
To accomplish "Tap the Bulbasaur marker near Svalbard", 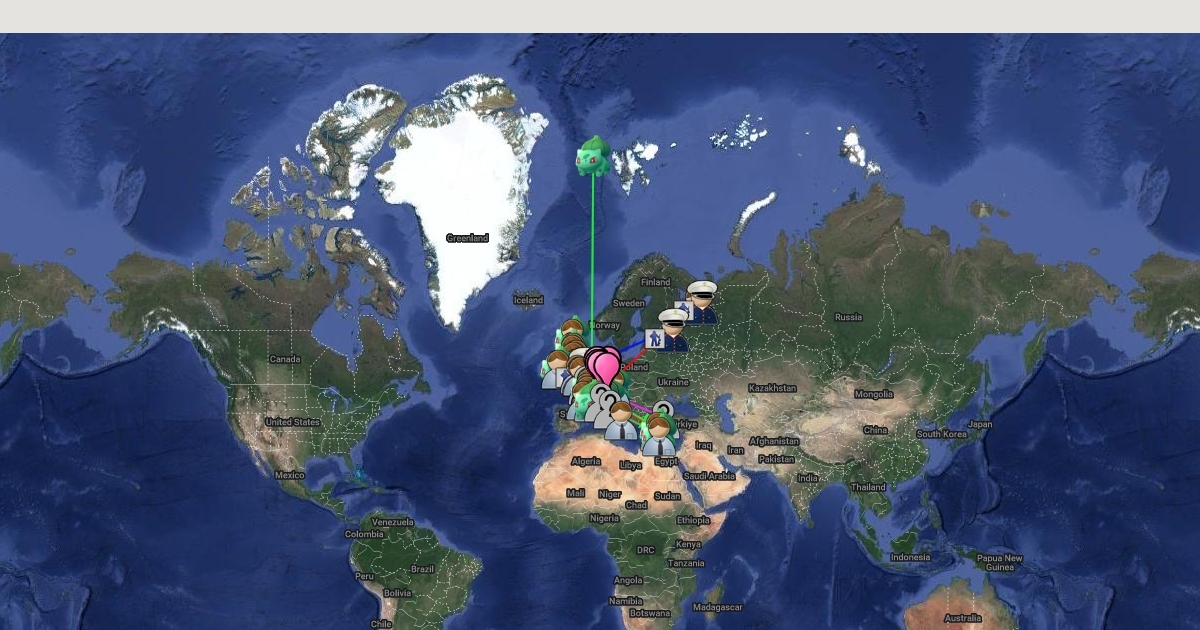I will click(x=592, y=155).
